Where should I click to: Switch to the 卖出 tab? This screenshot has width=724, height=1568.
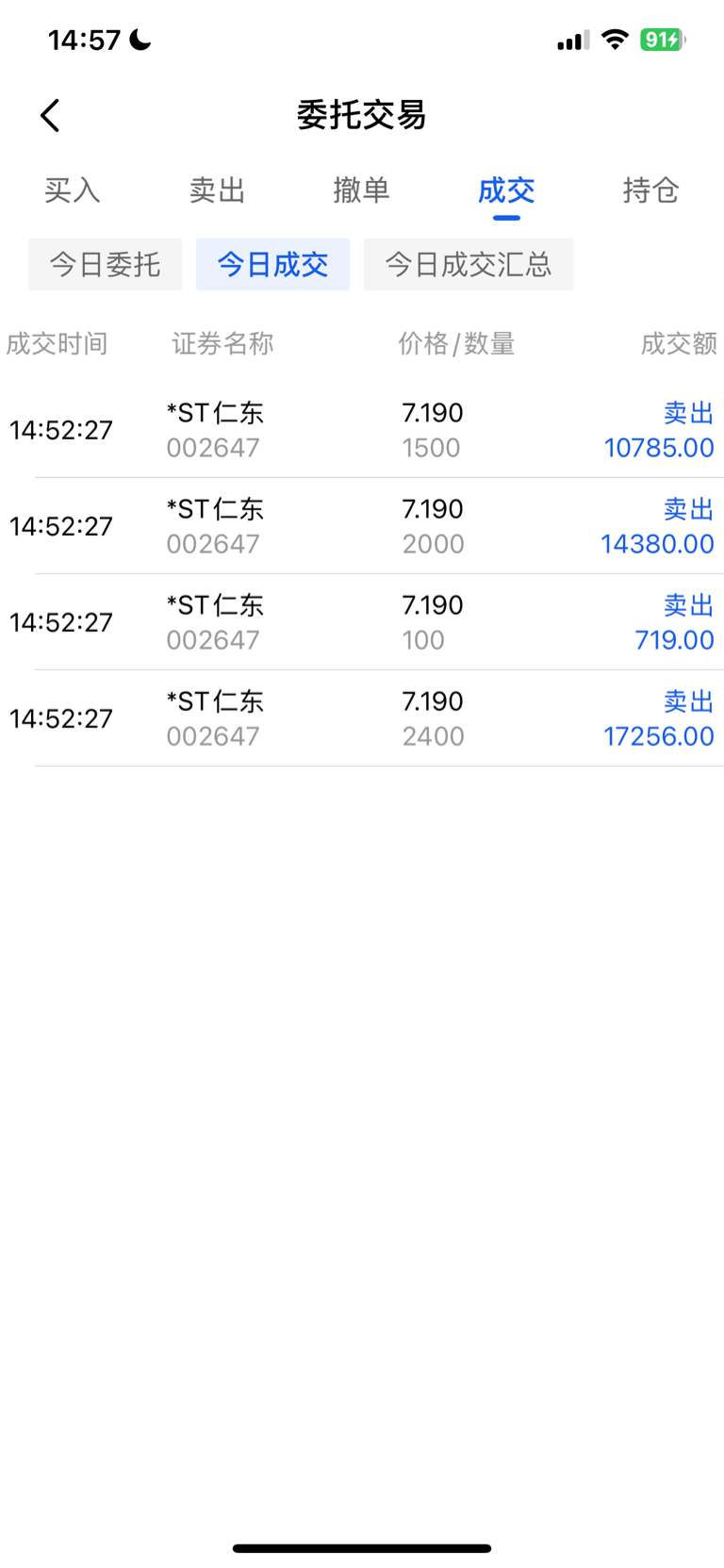pos(217,190)
